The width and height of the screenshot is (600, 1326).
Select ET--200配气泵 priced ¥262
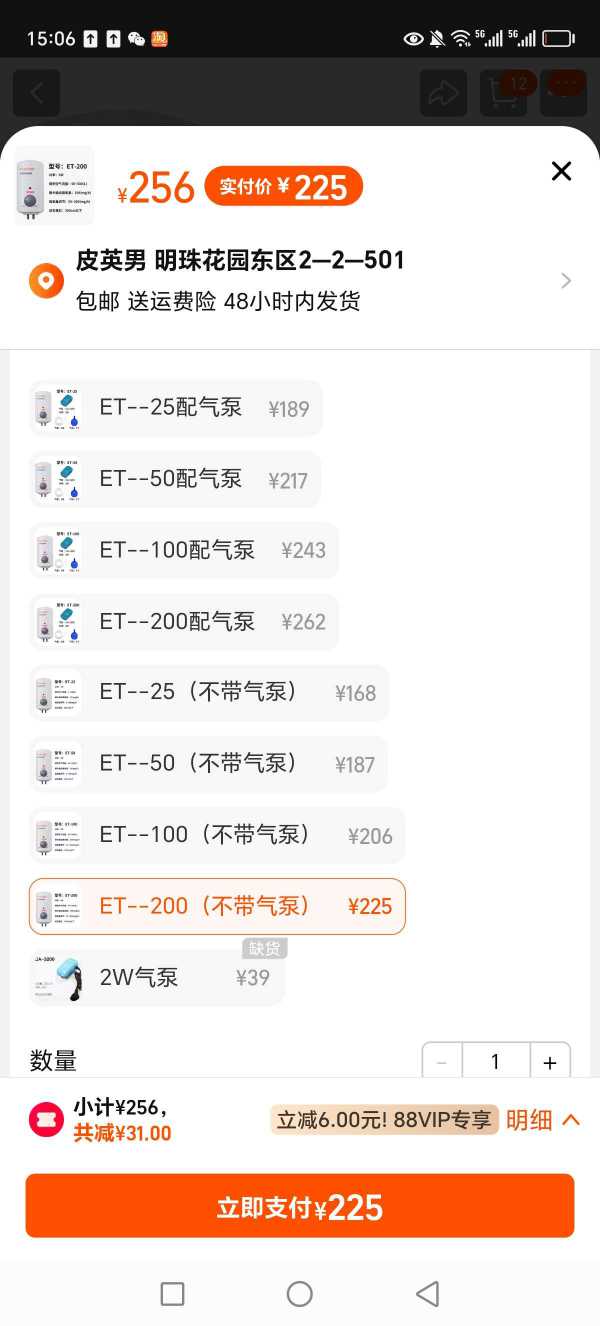[184, 621]
